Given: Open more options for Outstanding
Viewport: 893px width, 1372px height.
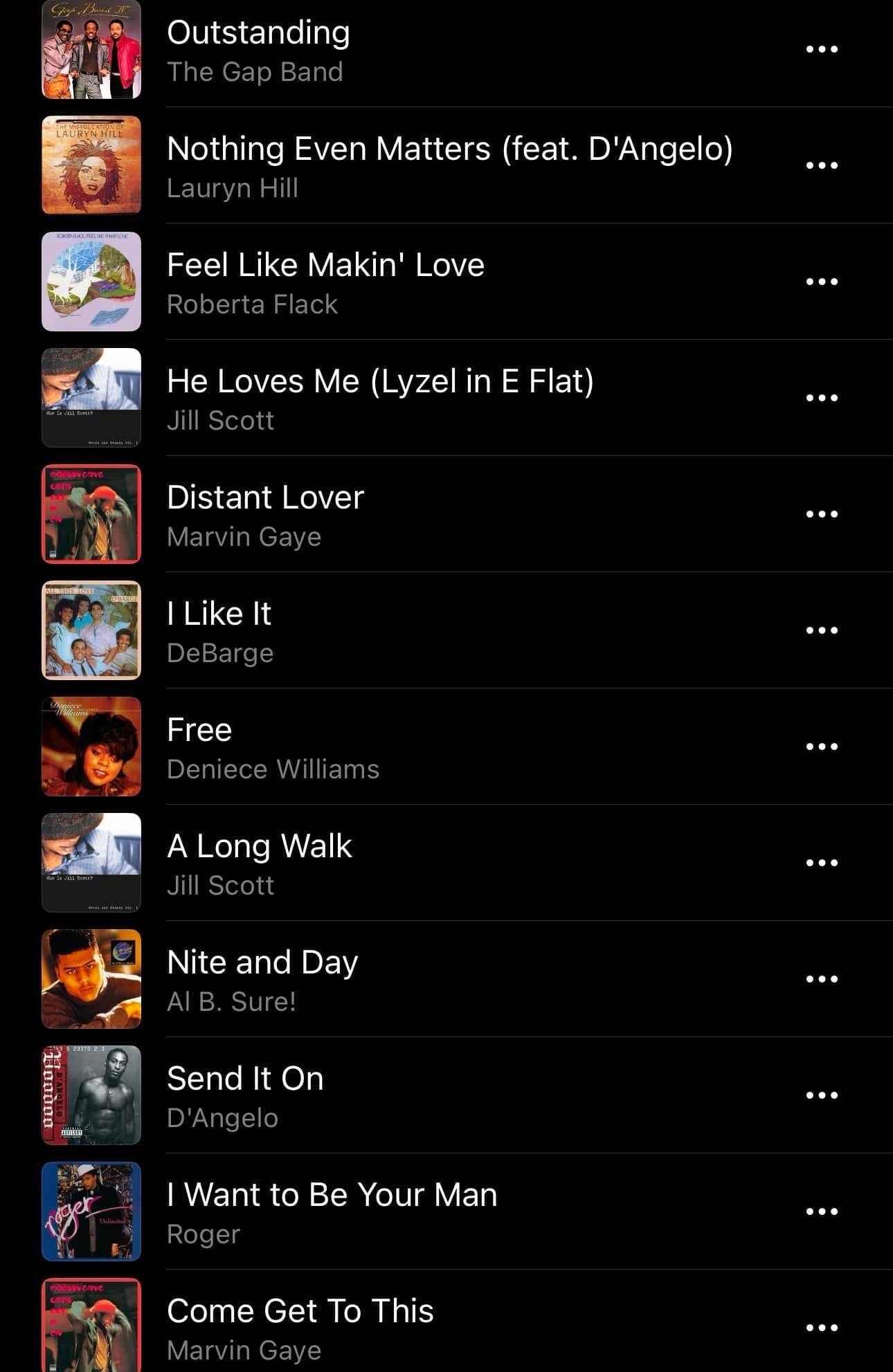Looking at the screenshot, I should click(x=822, y=49).
